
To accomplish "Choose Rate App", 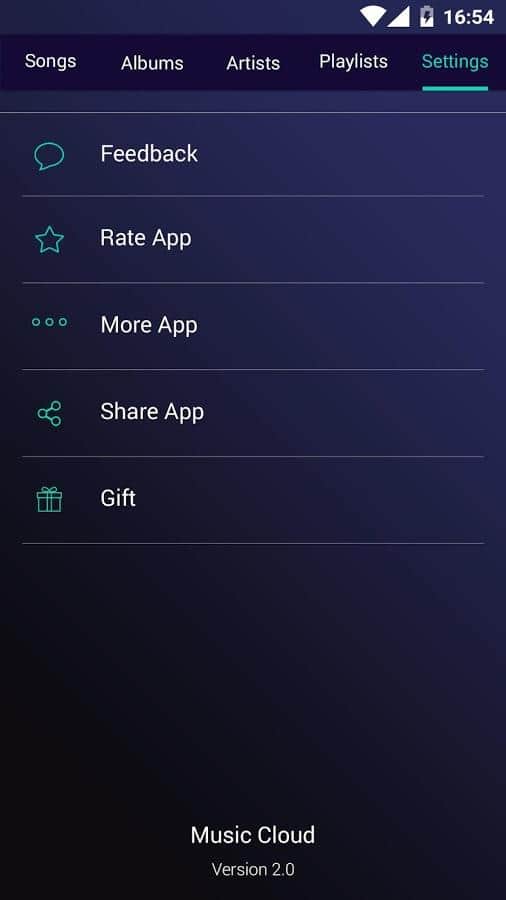I will [x=253, y=239].
